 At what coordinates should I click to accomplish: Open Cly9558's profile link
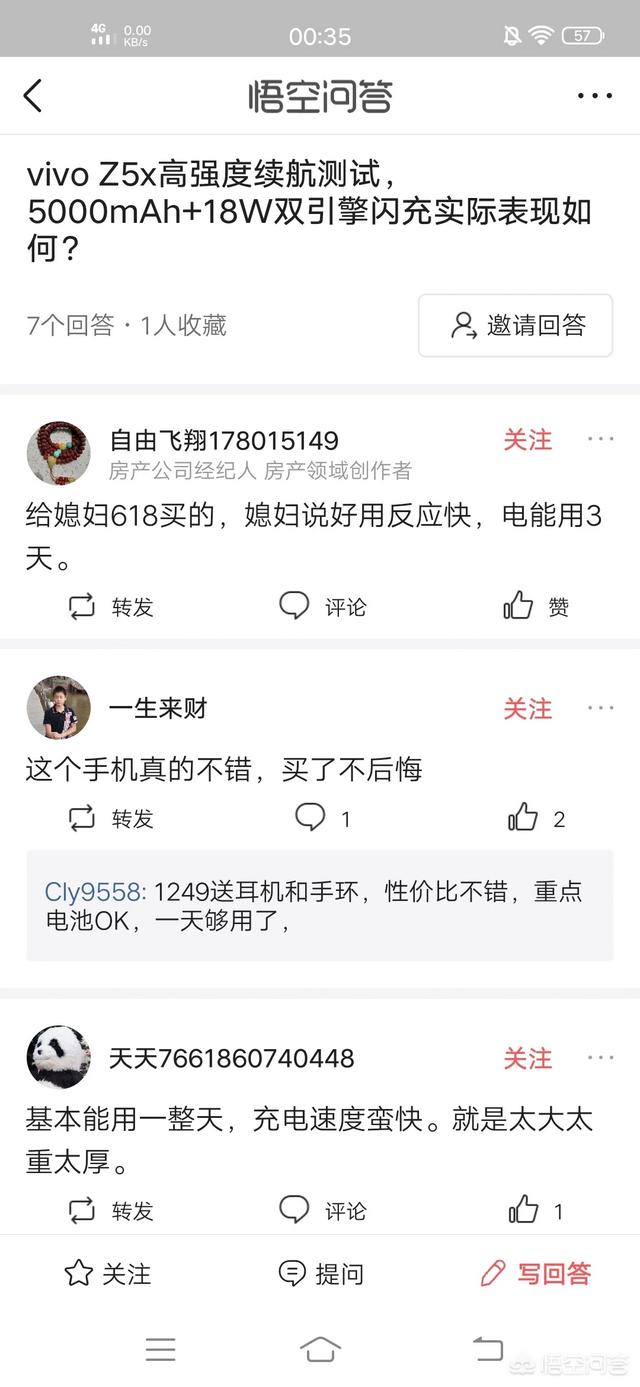click(x=95, y=892)
